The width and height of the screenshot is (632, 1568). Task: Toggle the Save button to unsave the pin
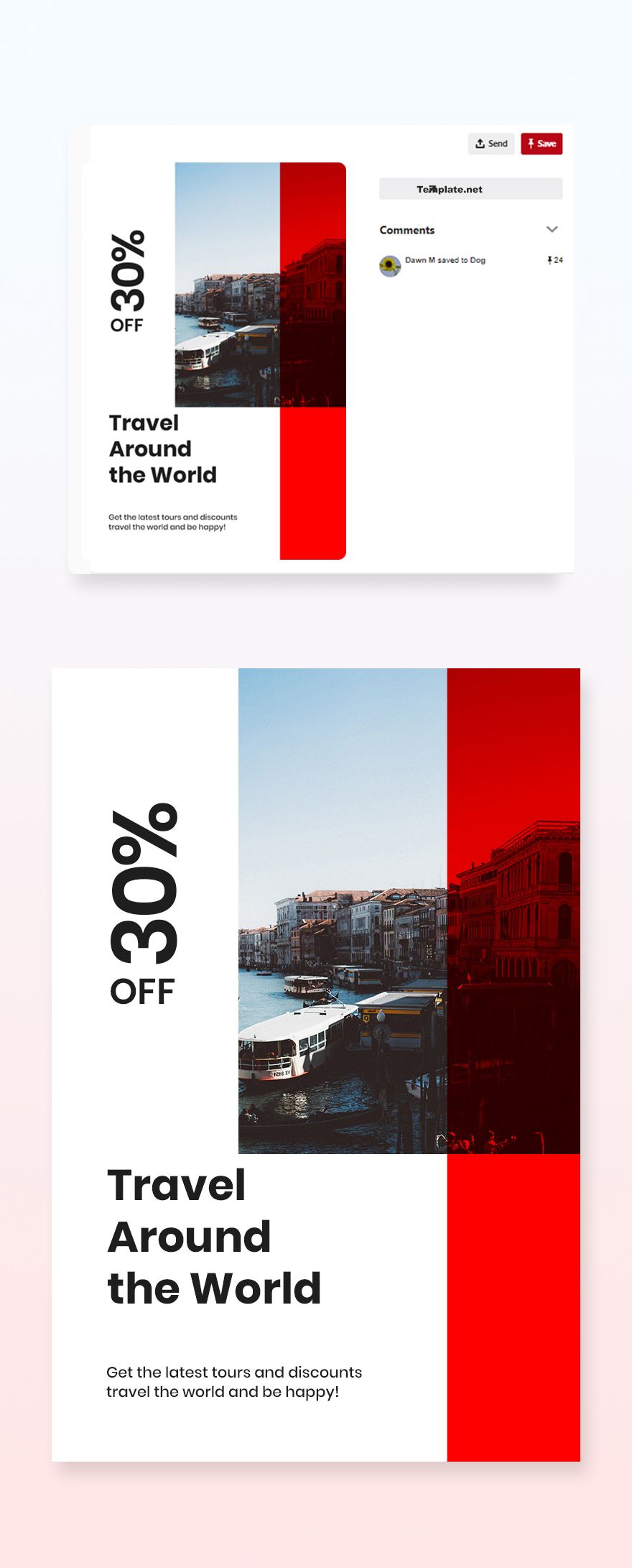click(542, 144)
